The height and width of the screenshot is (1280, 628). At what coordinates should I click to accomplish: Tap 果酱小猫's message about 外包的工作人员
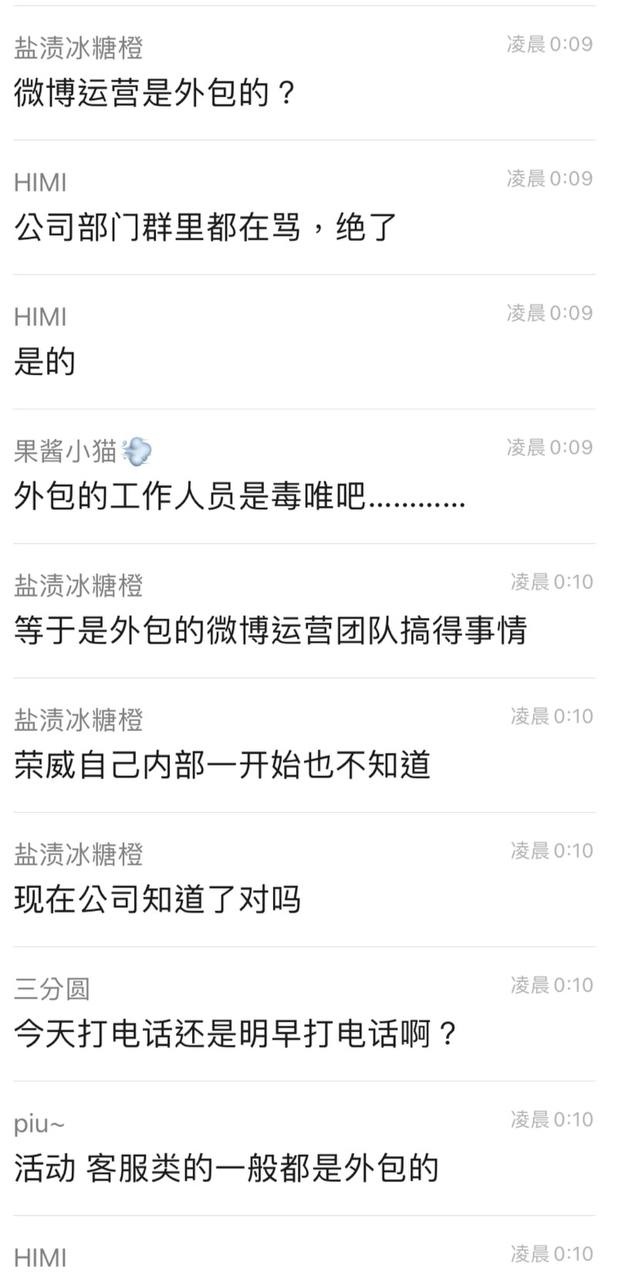(240, 496)
